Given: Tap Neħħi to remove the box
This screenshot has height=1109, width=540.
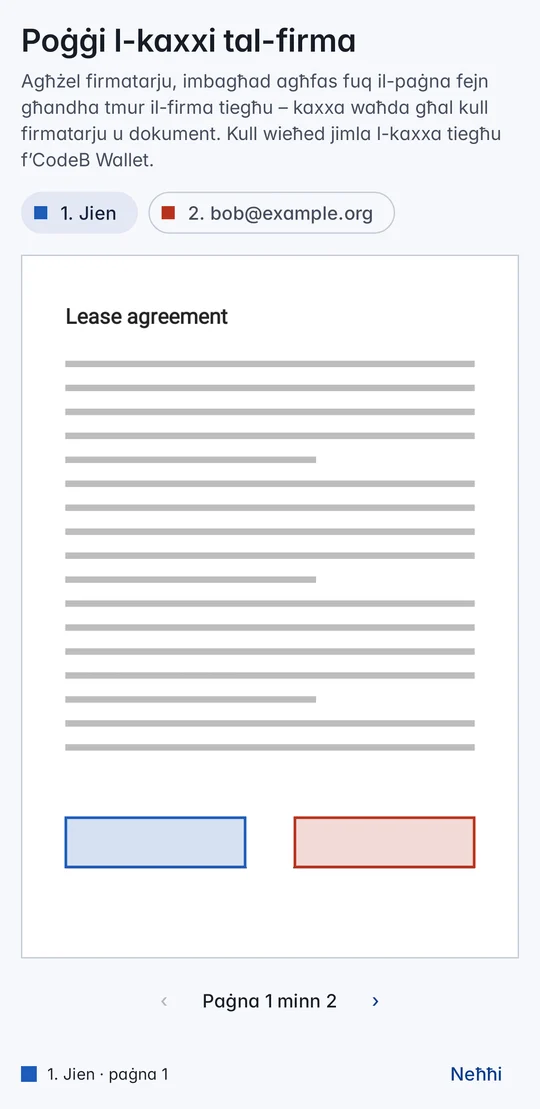Looking at the screenshot, I should 476,1074.
